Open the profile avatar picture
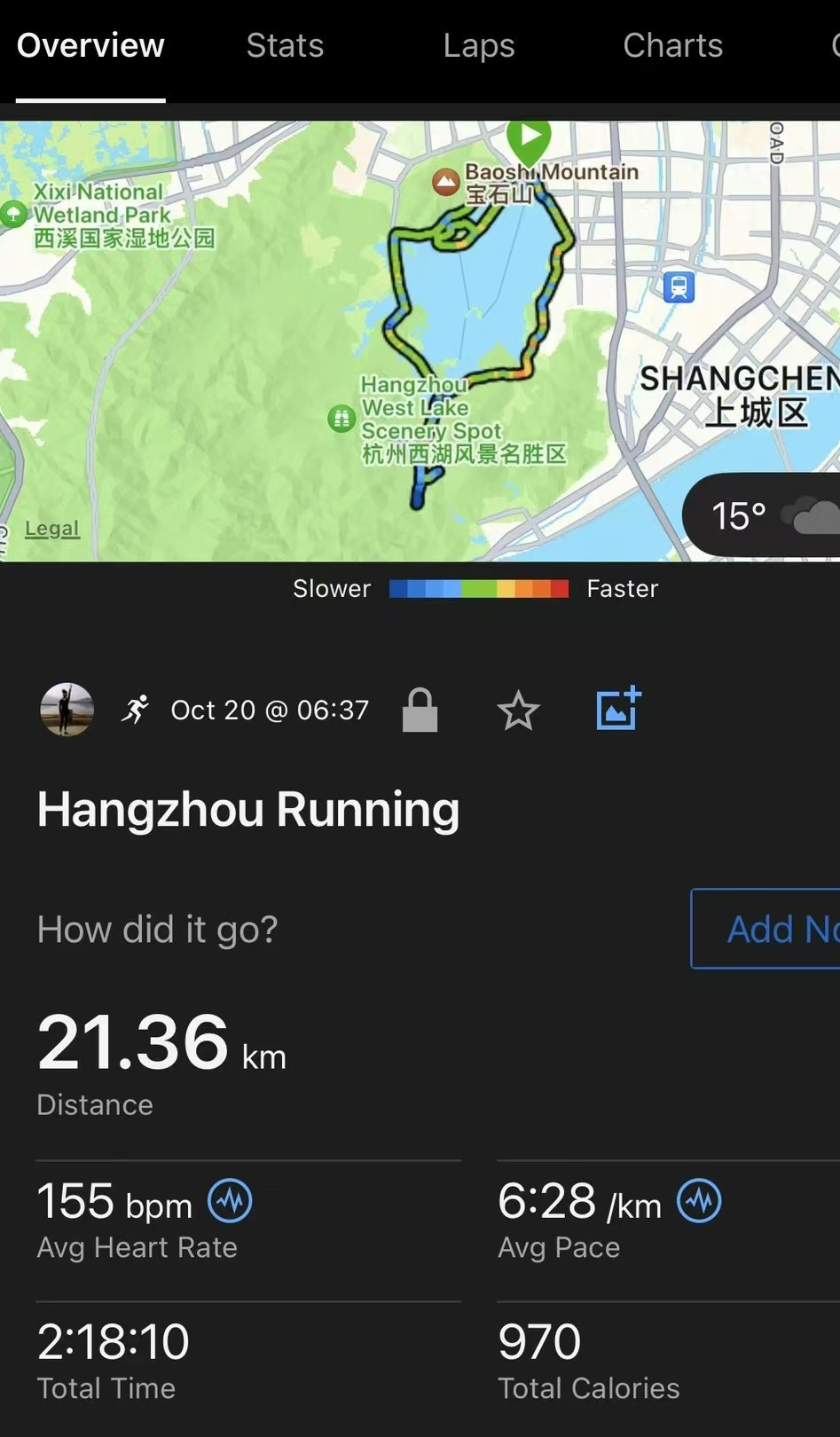 [67, 710]
